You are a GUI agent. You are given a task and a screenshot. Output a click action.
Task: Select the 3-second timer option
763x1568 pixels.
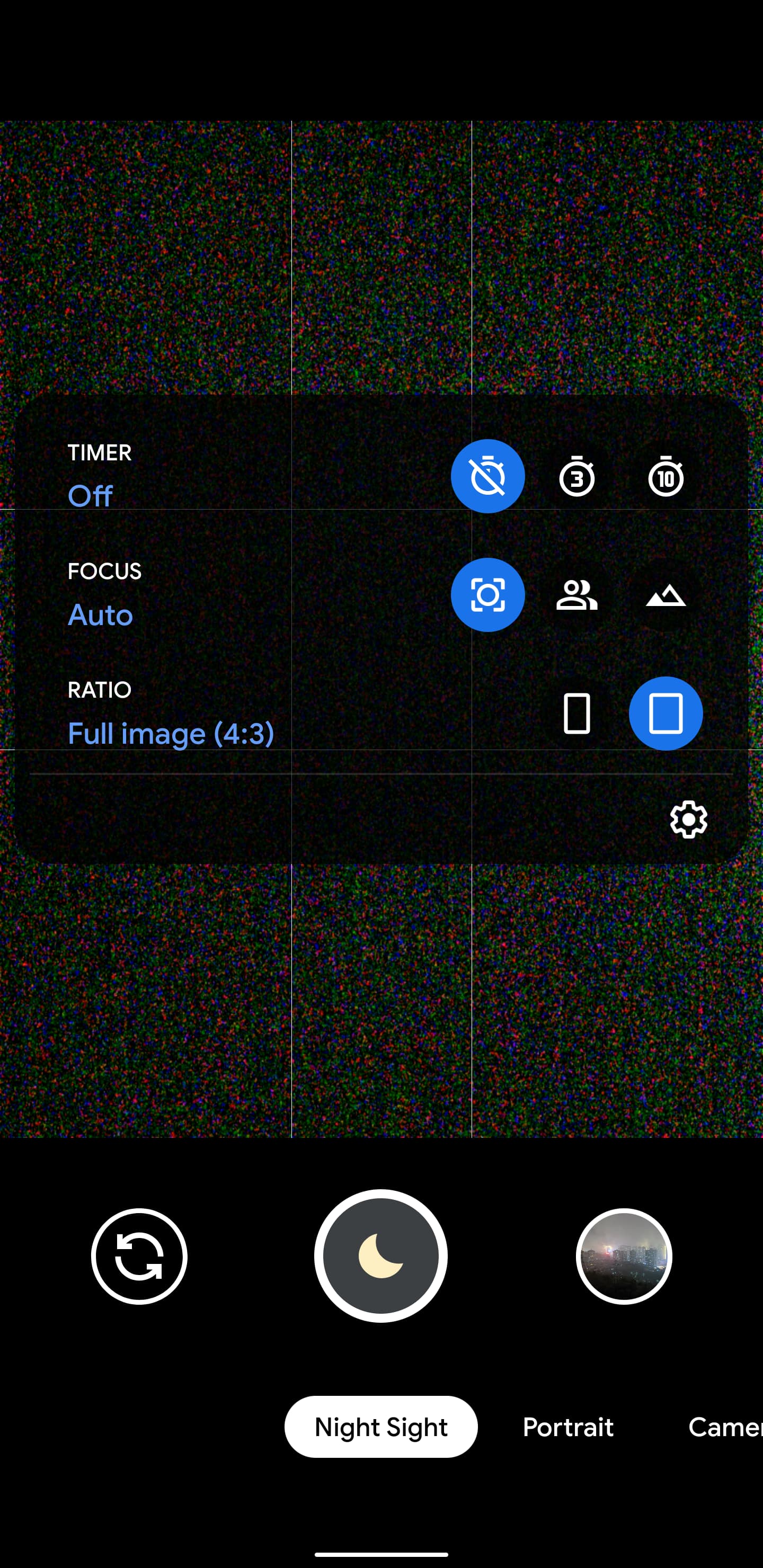576,477
